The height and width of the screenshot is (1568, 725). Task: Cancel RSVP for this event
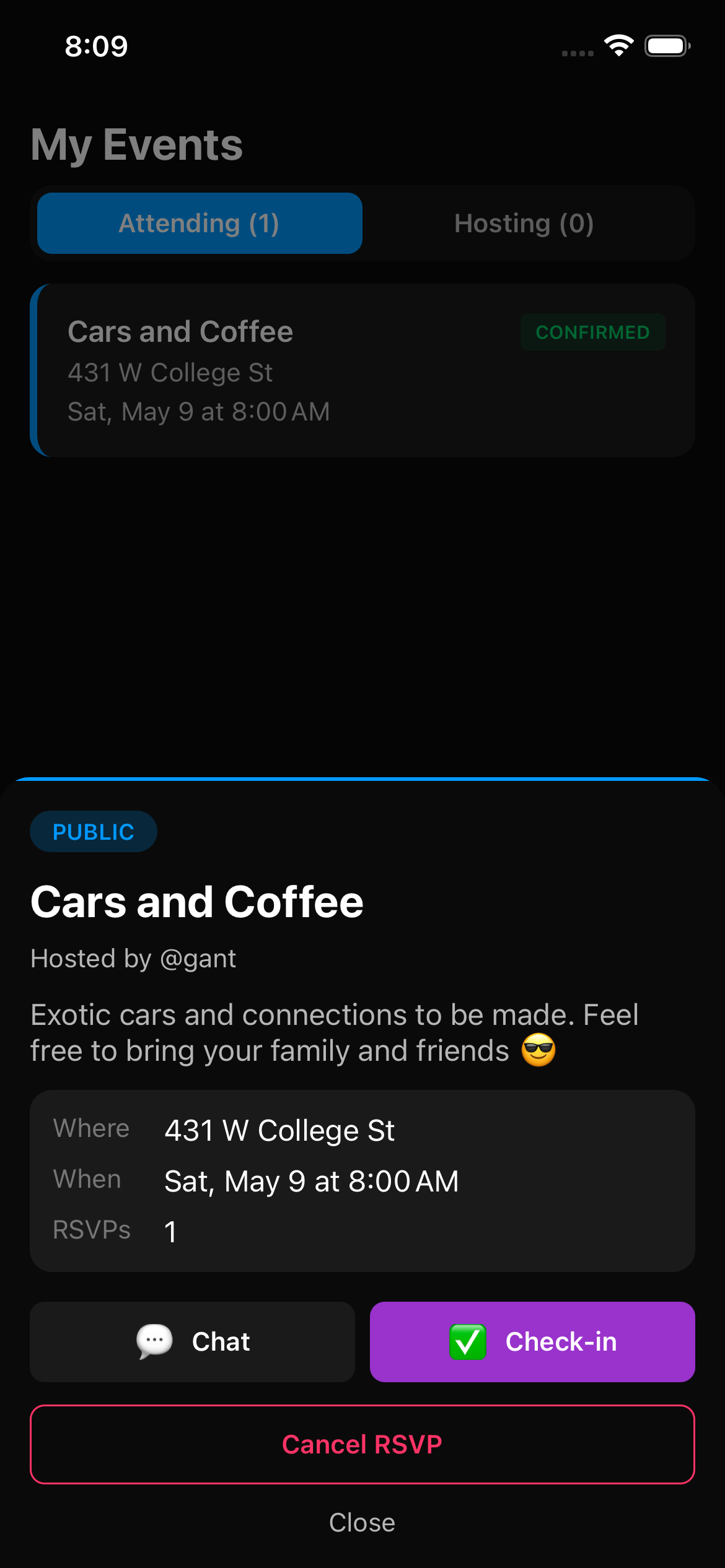coord(362,1444)
